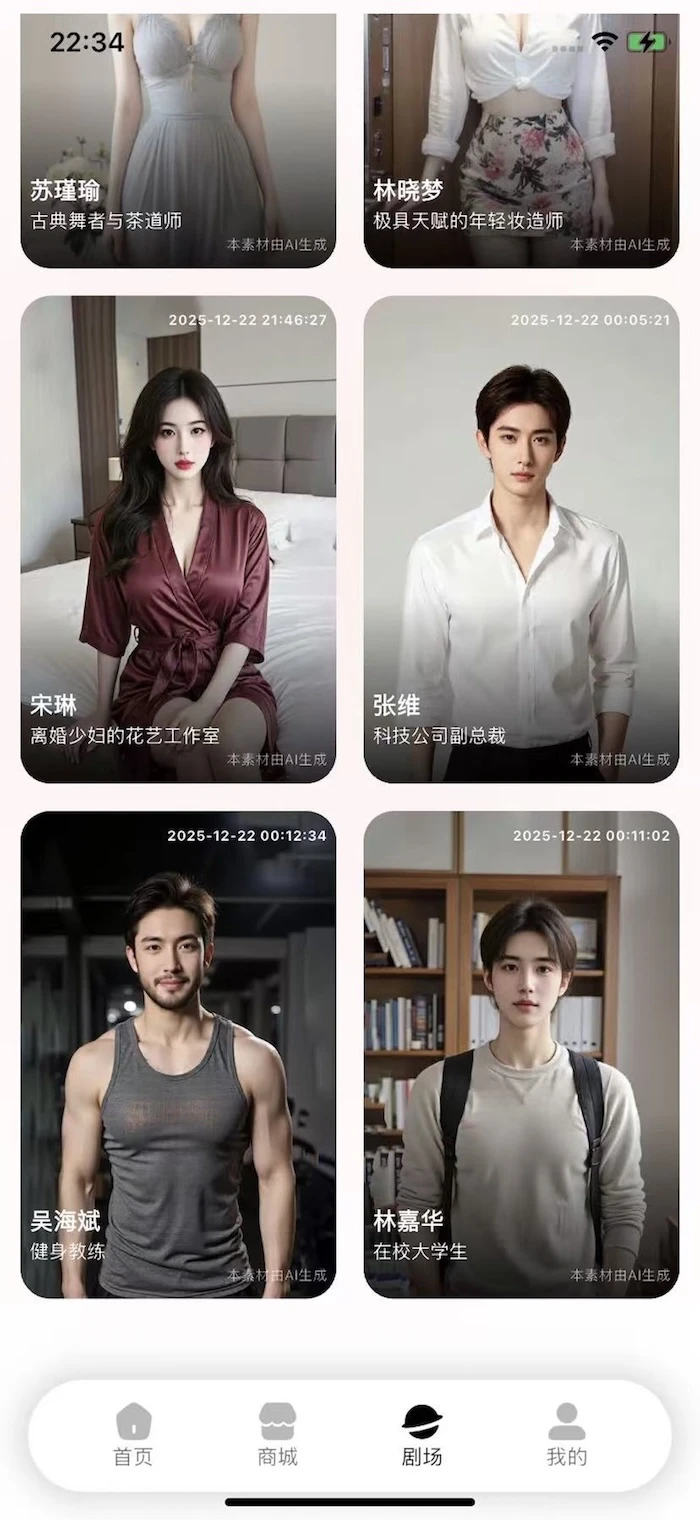Select the 剧场 tab
The image size is (700, 1520).
[422, 1434]
